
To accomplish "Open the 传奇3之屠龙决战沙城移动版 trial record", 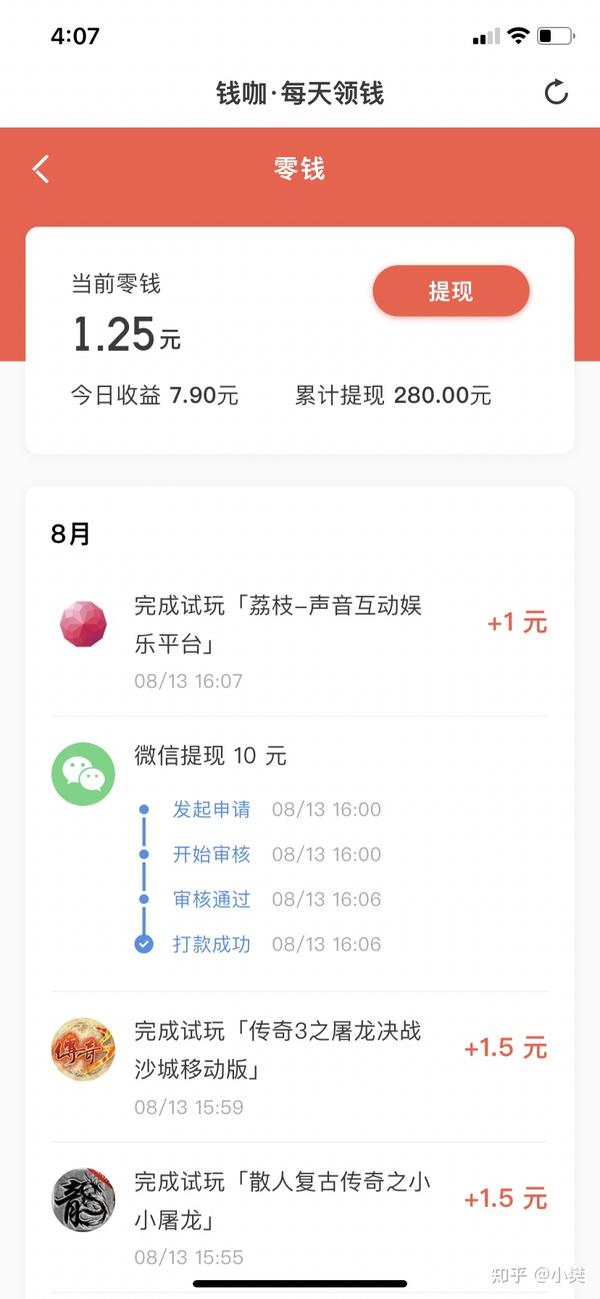I will point(300,1067).
